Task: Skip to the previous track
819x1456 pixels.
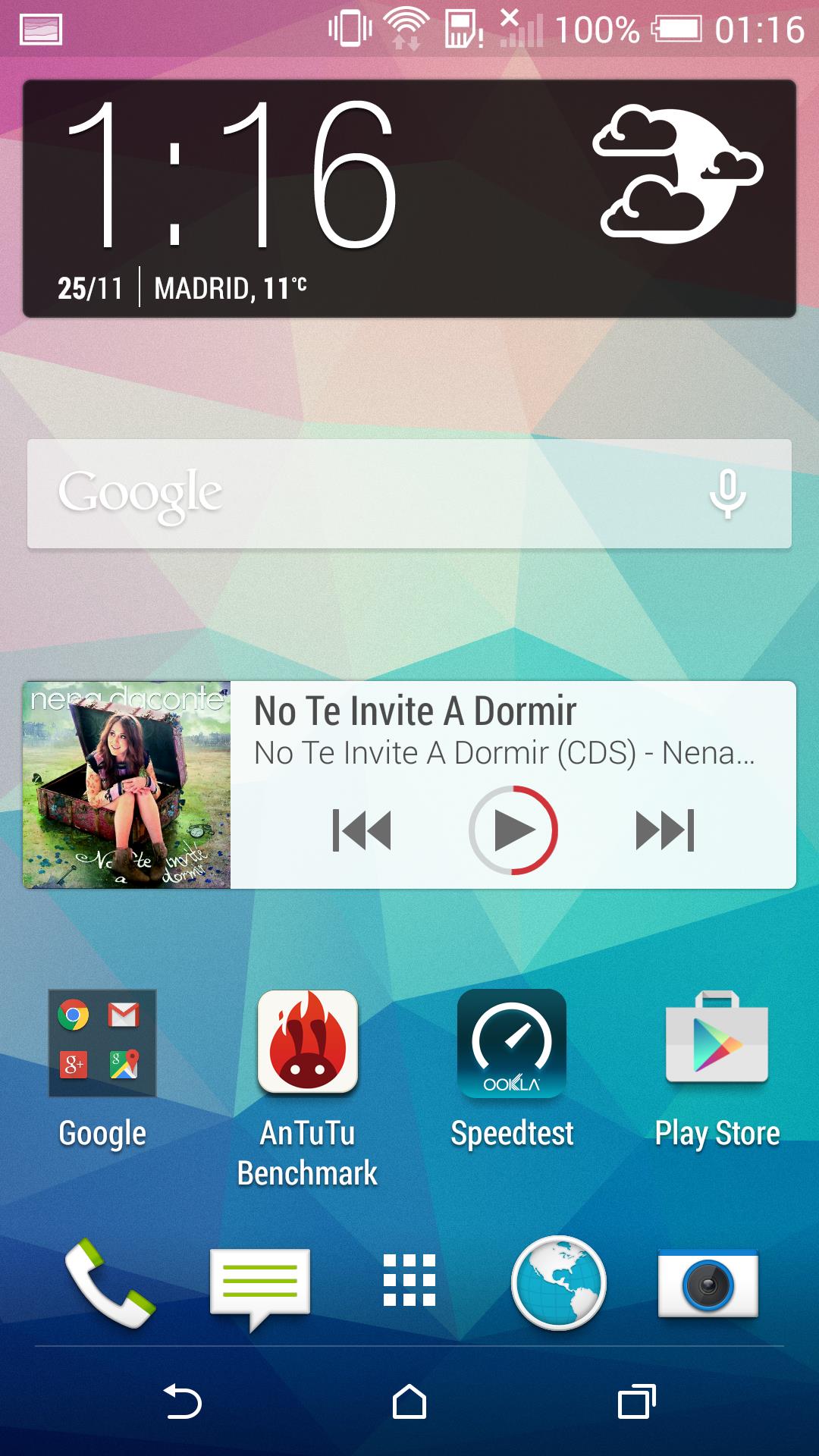Action: tap(362, 830)
